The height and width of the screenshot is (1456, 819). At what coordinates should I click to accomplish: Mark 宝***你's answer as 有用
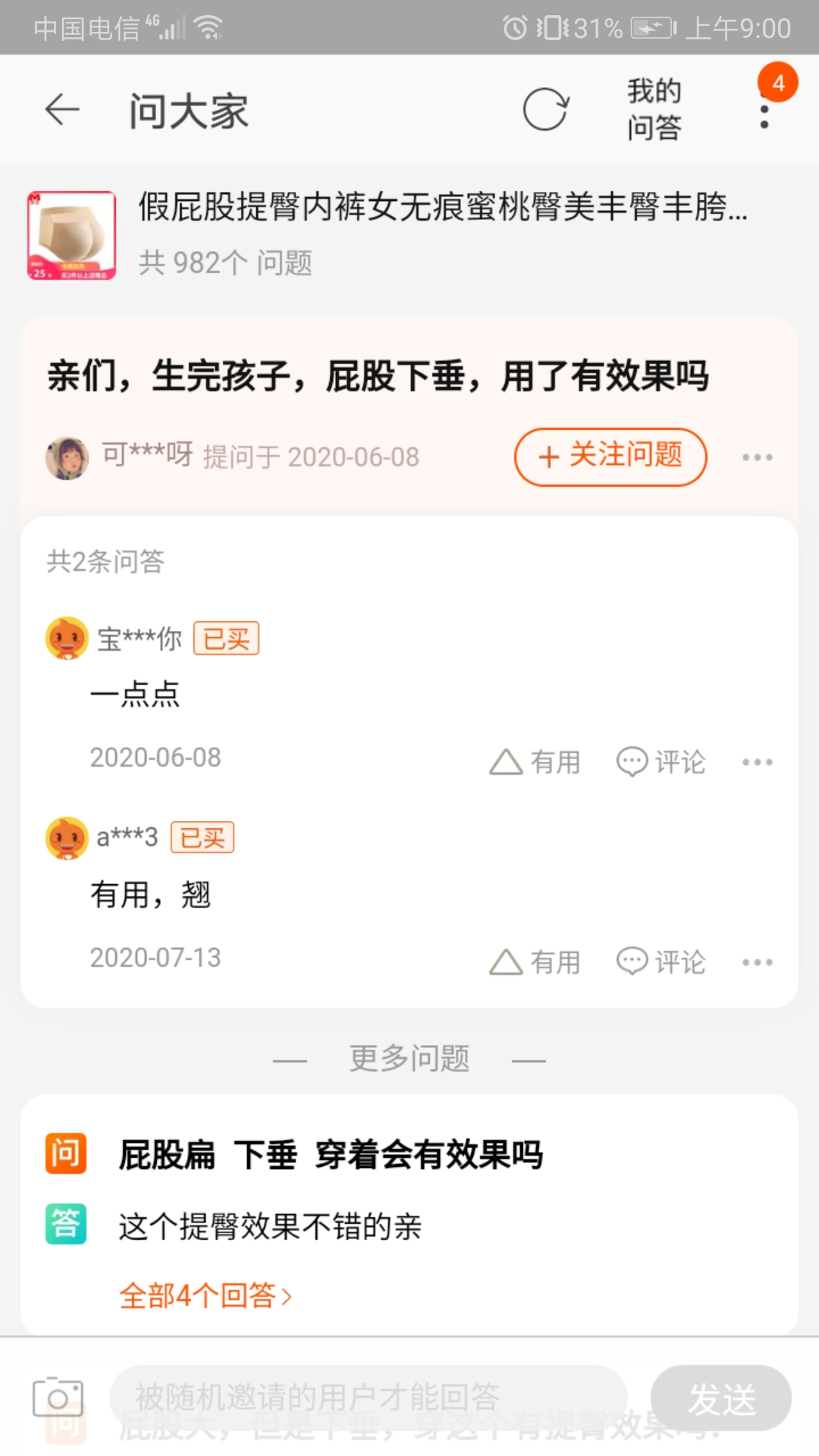tap(535, 761)
